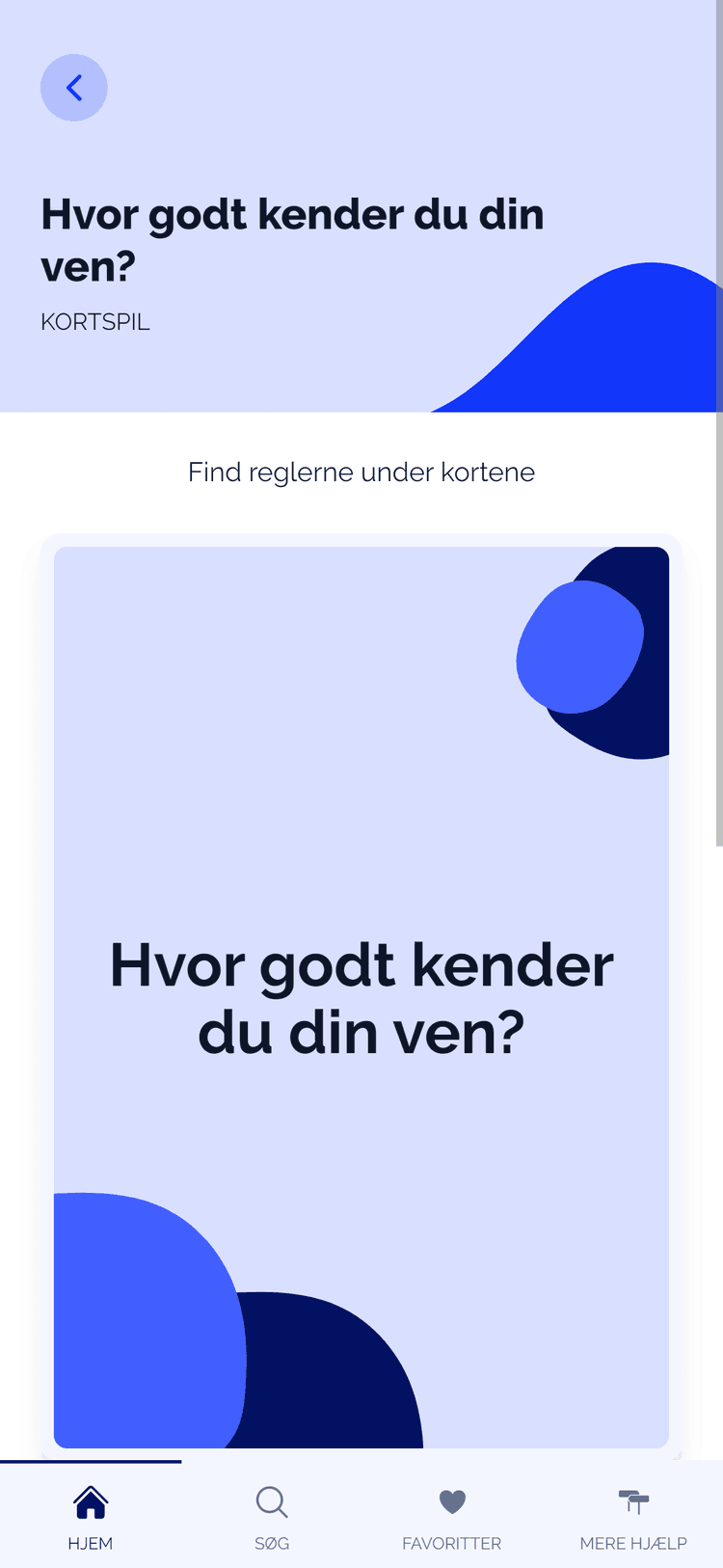Open the 'Hvor godt kender du din ven?' card
This screenshot has height=1568, width=723.
[361, 997]
